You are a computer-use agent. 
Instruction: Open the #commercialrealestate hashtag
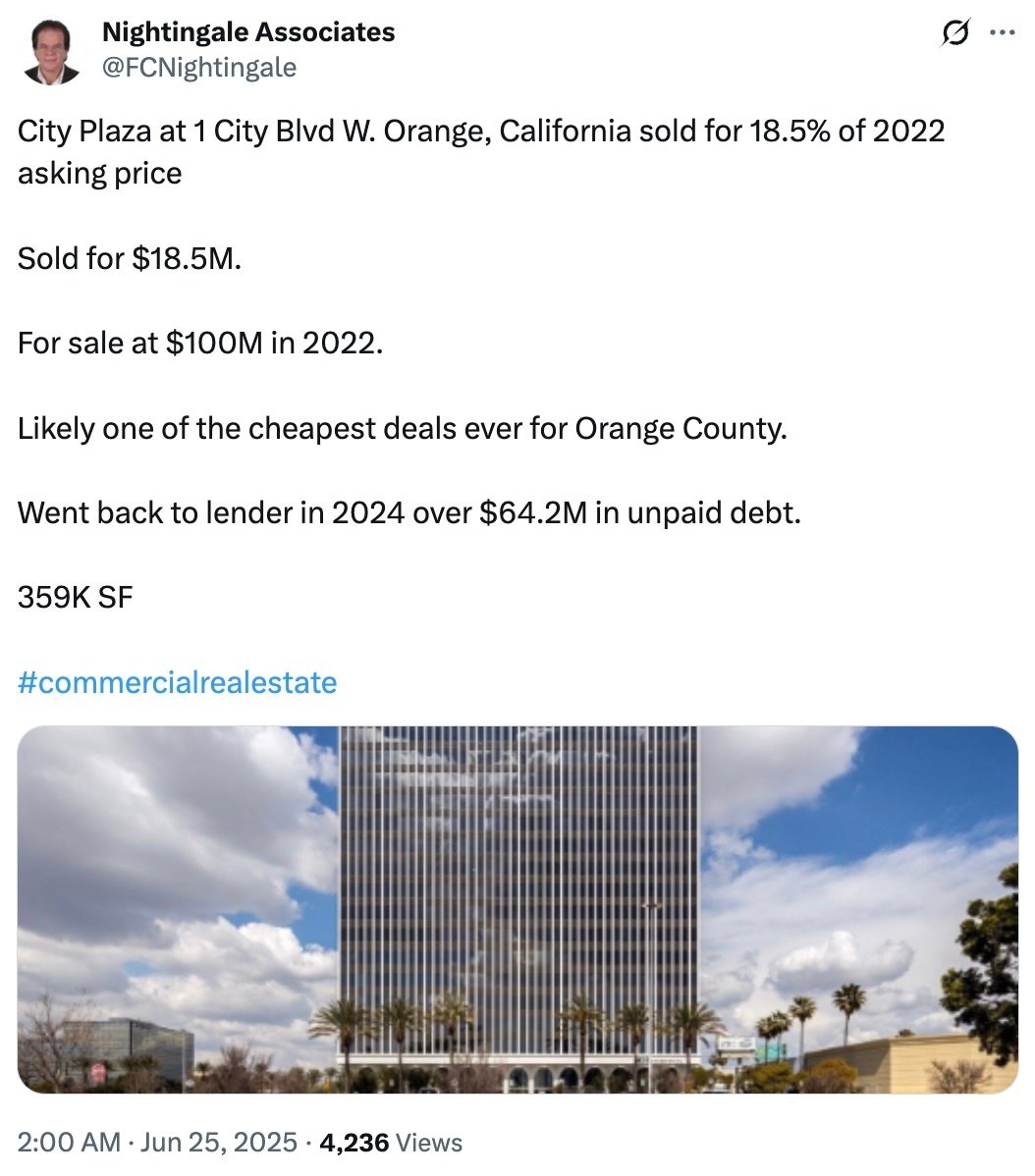(x=177, y=682)
